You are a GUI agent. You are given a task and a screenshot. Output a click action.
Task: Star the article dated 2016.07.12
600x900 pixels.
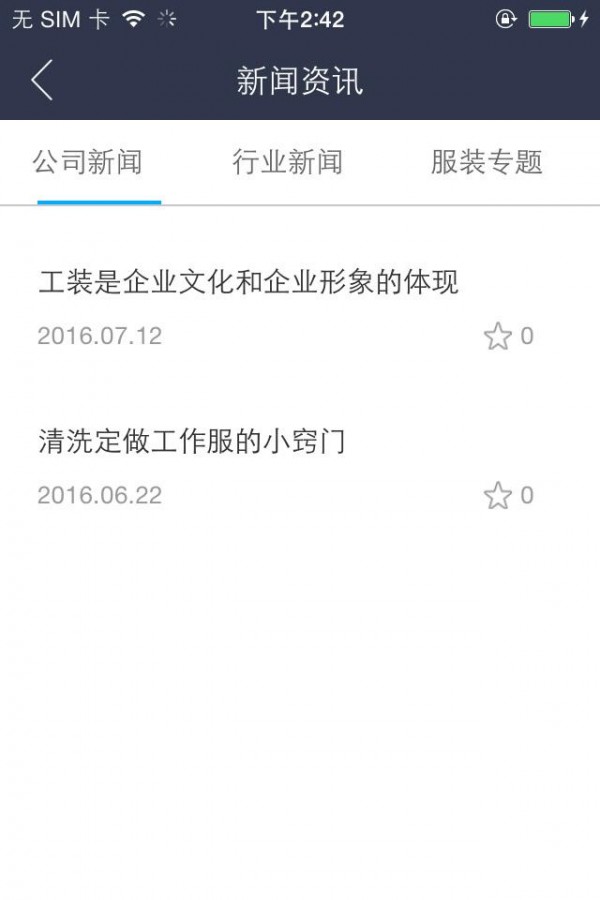point(498,336)
